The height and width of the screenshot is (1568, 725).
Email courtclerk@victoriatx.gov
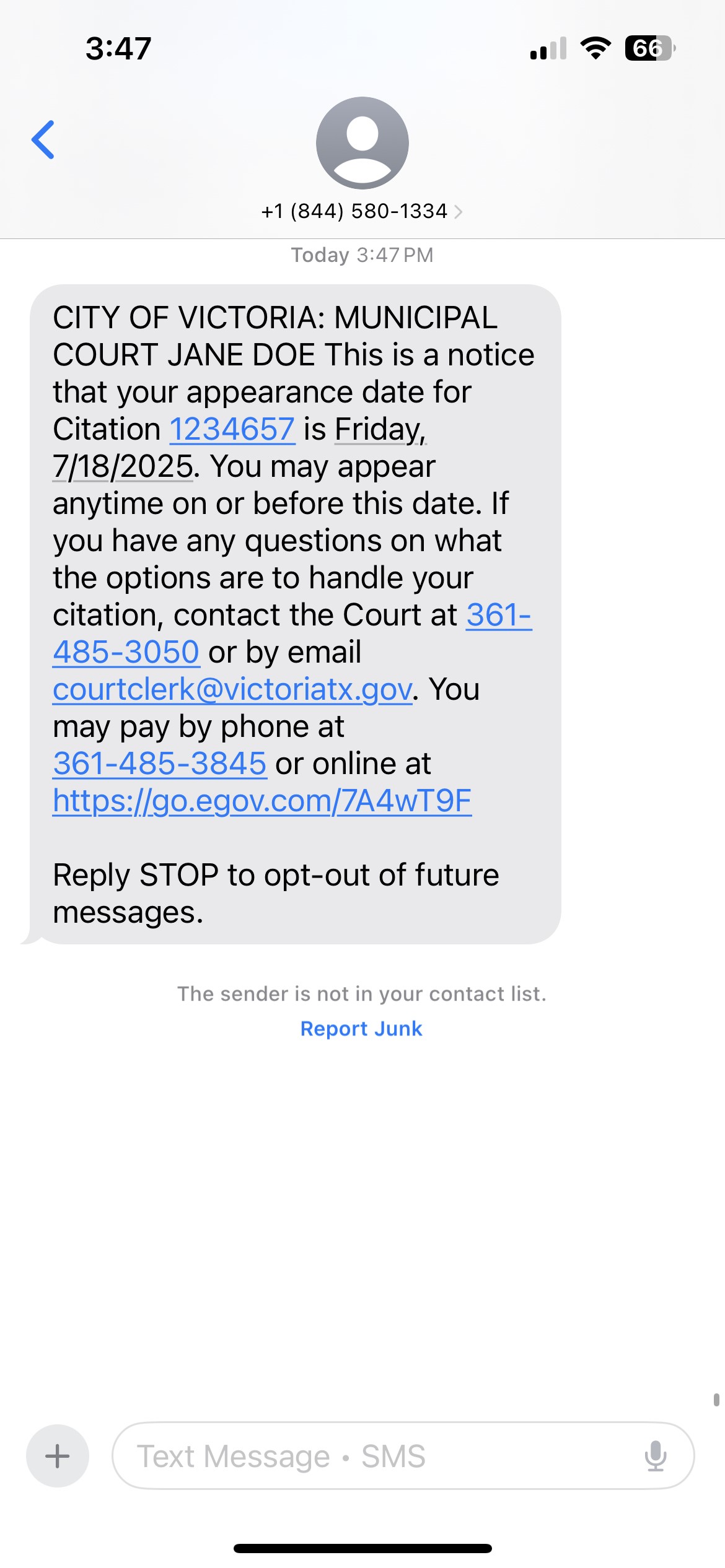click(232, 689)
